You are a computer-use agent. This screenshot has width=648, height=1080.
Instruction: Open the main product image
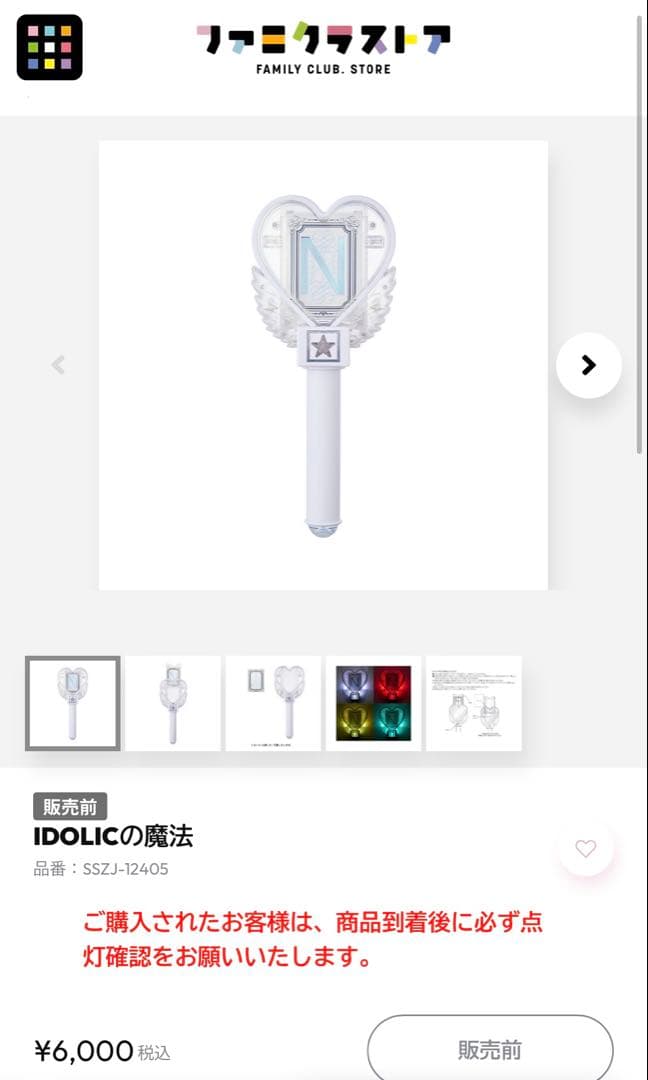pyautogui.click(x=323, y=365)
